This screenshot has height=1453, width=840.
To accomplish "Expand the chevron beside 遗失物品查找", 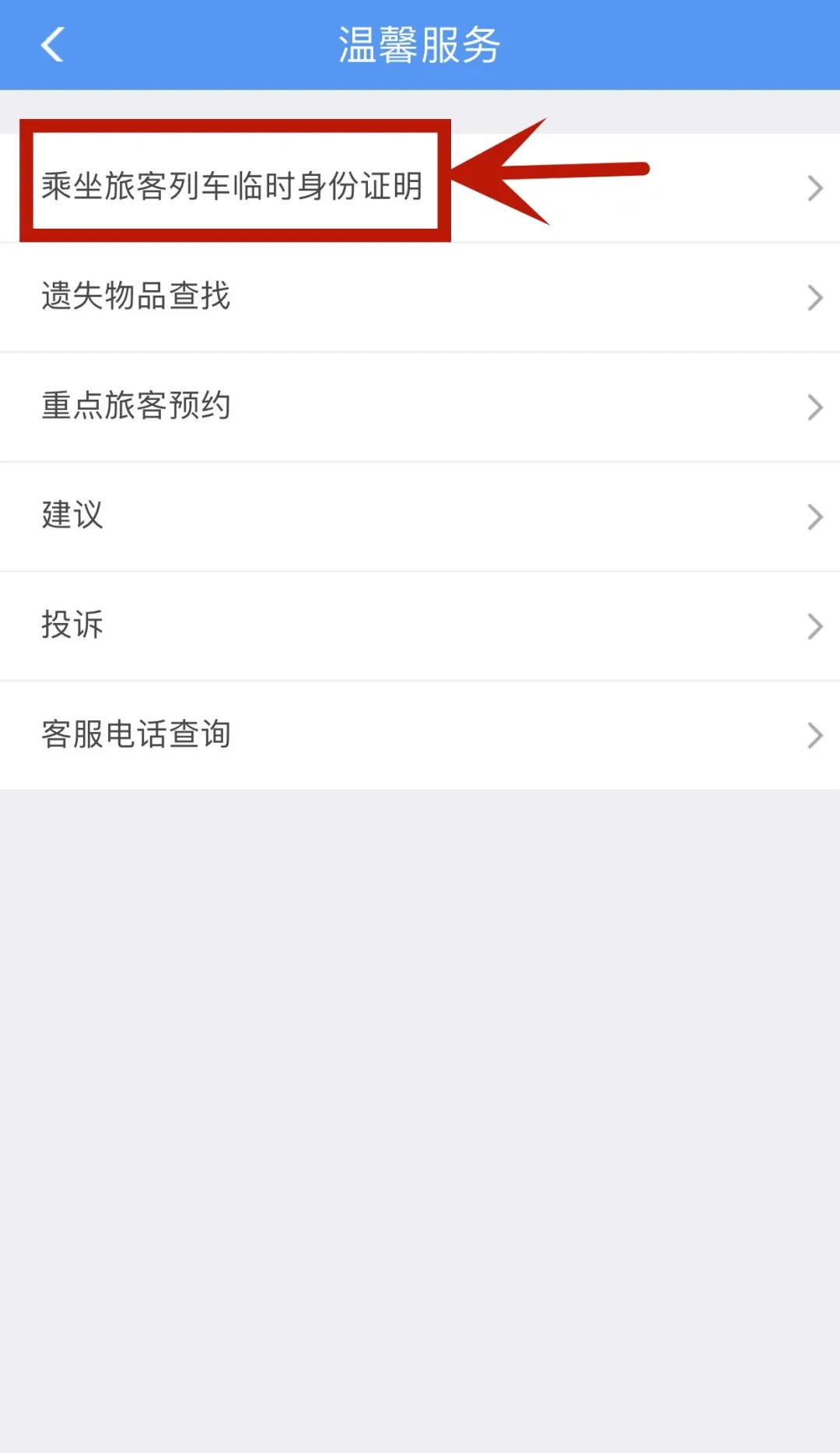I will click(814, 297).
